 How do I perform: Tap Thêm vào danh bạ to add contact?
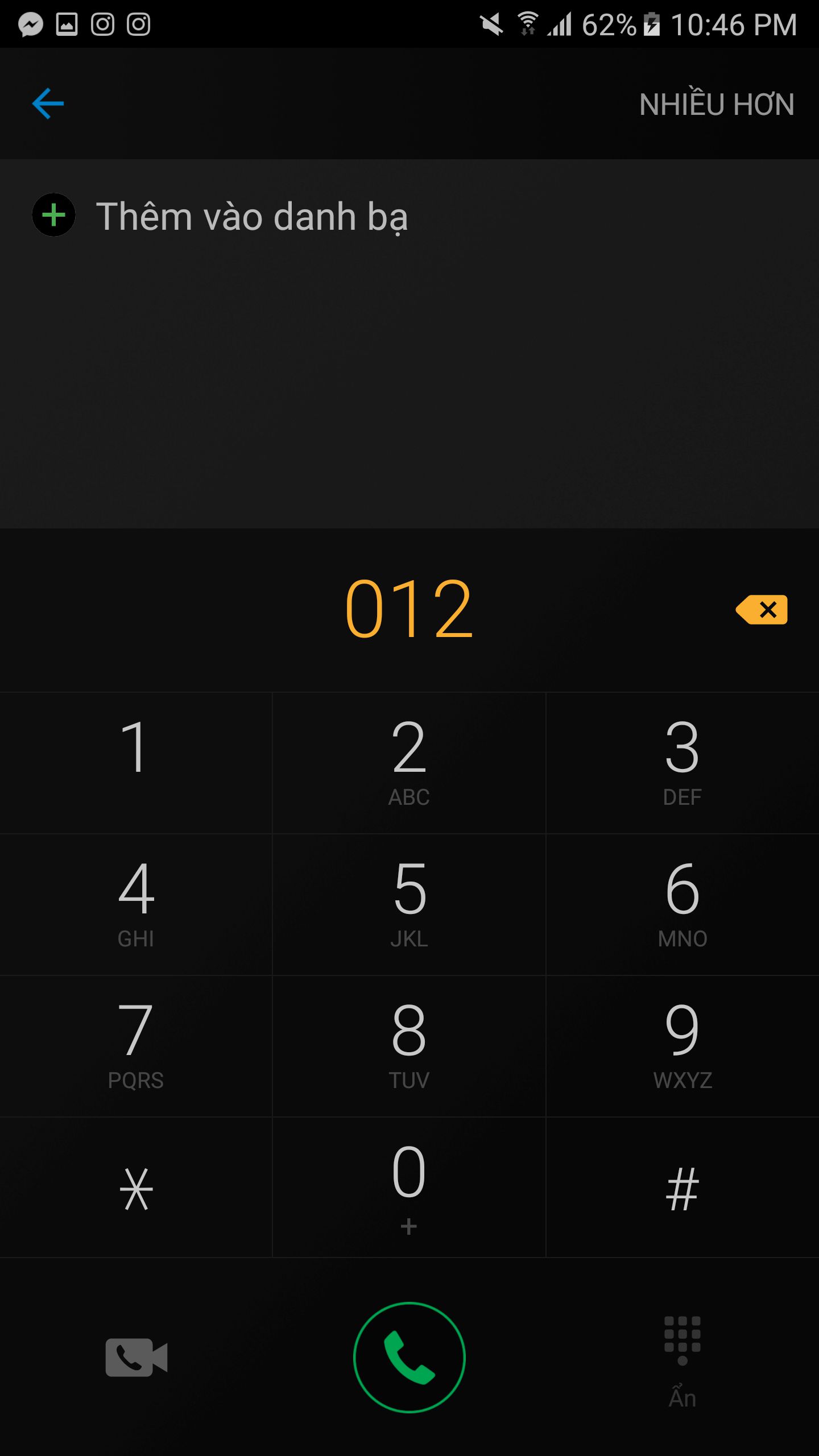pyautogui.click(x=250, y=216)
